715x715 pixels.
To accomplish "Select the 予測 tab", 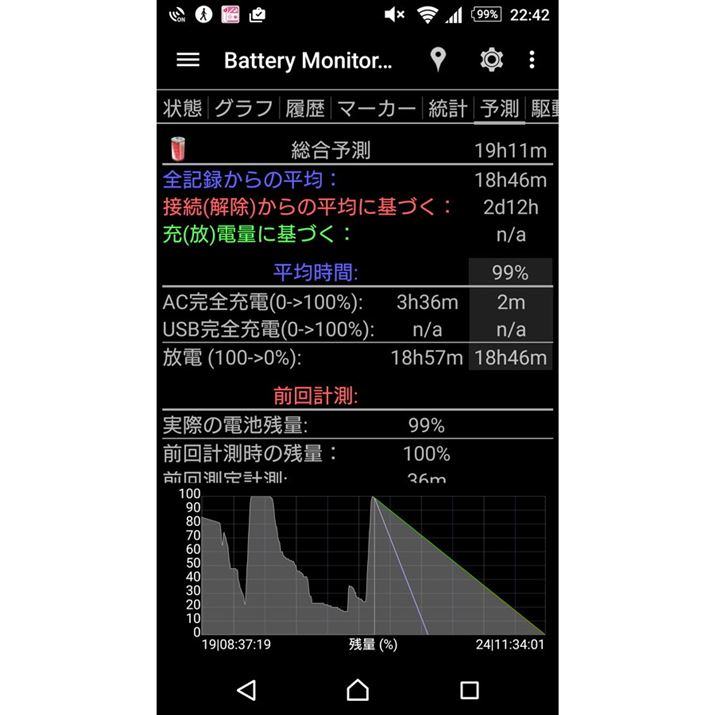I will [x=500, y=109].
